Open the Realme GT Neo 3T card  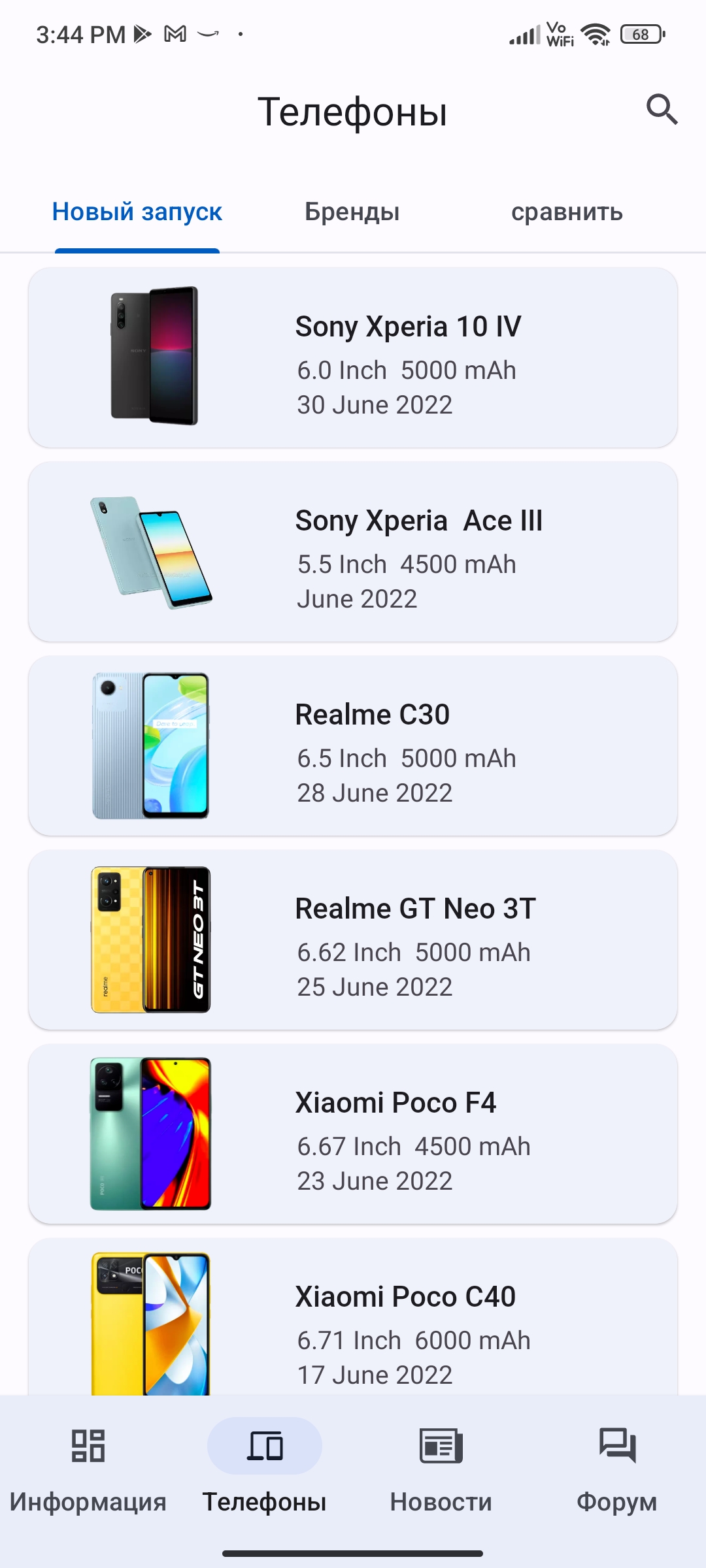353,939
